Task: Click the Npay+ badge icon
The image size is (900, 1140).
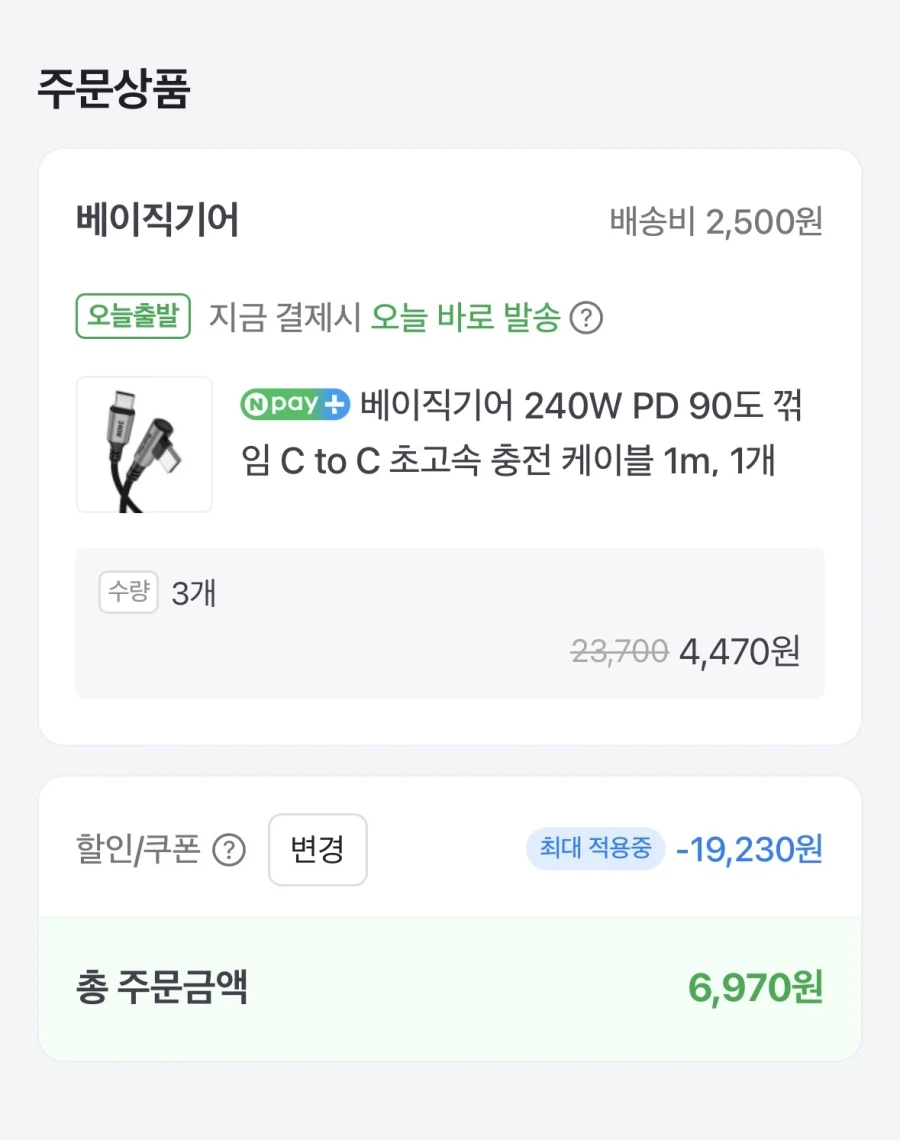Action: point(295,405)
